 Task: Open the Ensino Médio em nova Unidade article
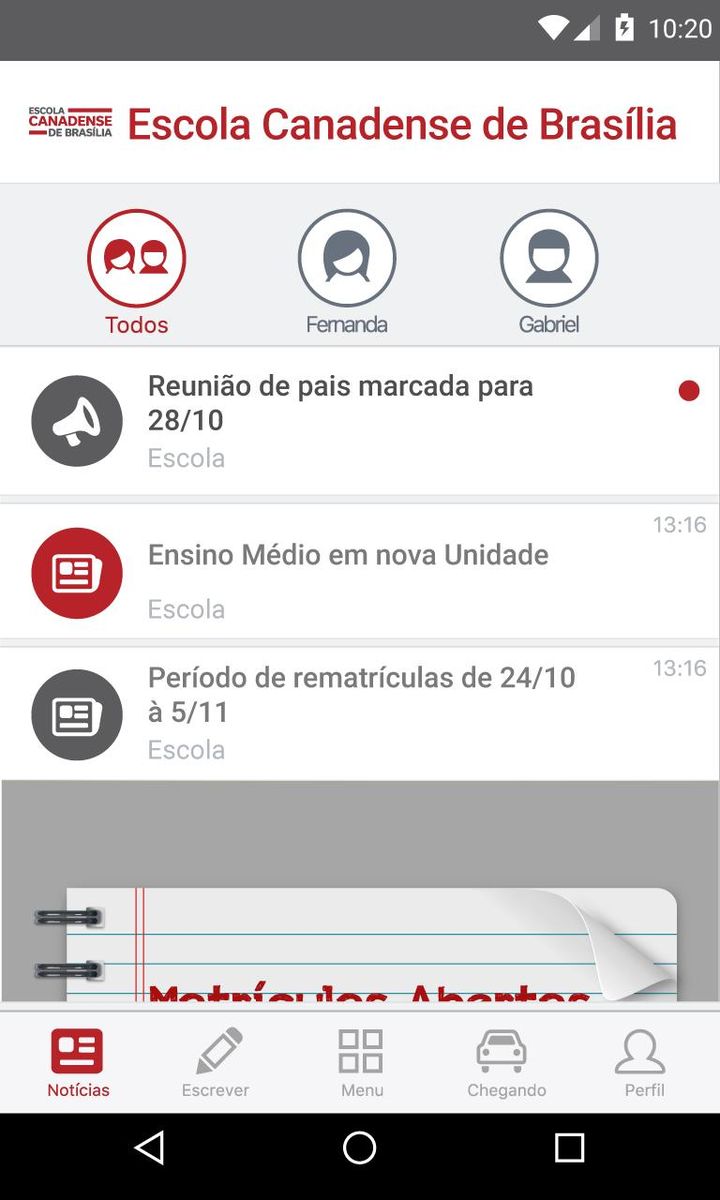pyautogui.click(x=348, y=555)
